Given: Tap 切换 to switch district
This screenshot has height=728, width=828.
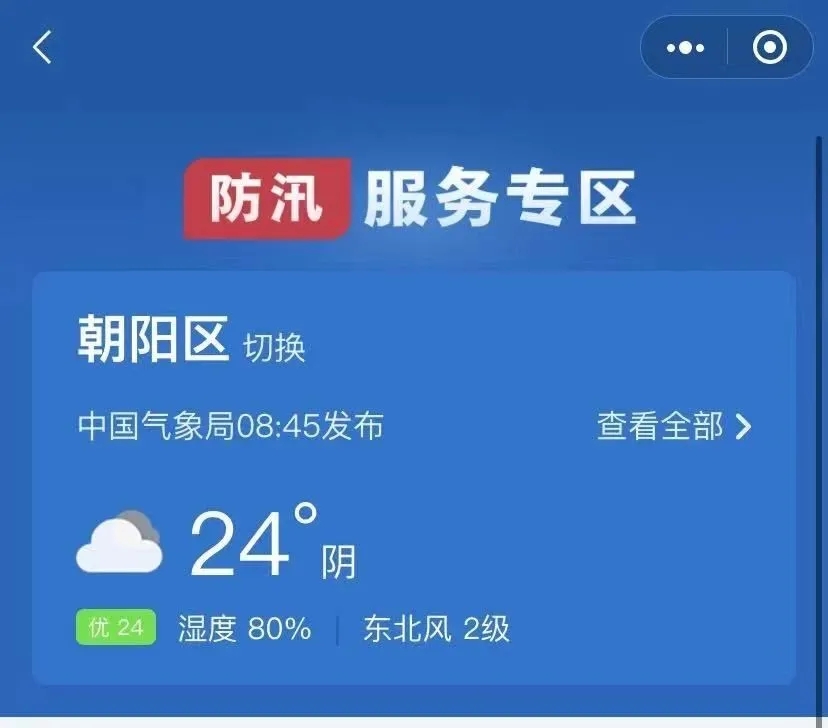Looking at the screenshot, I should [x=274, y=348].
